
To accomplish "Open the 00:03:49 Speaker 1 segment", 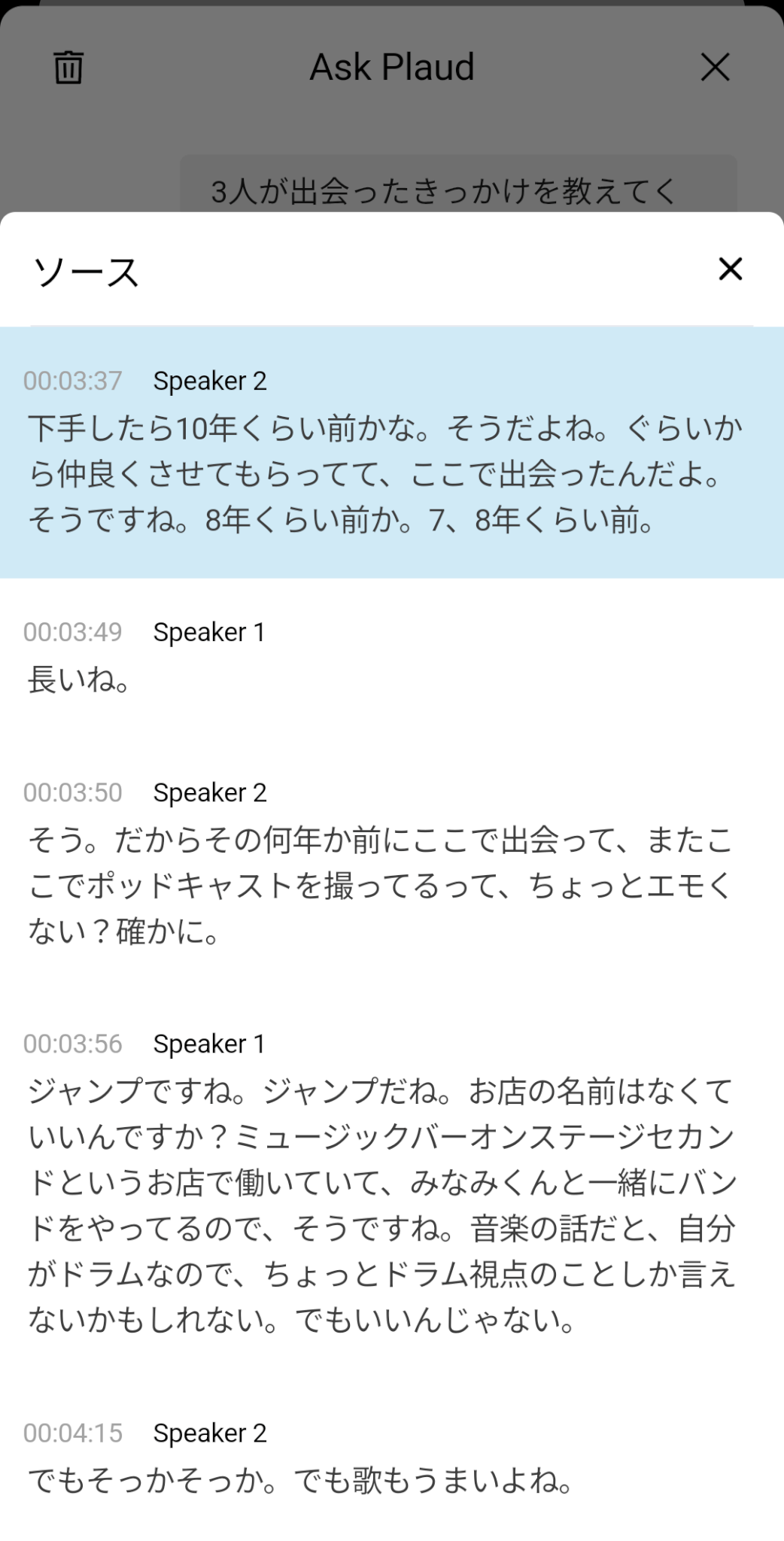I will (x=391, y=656).
